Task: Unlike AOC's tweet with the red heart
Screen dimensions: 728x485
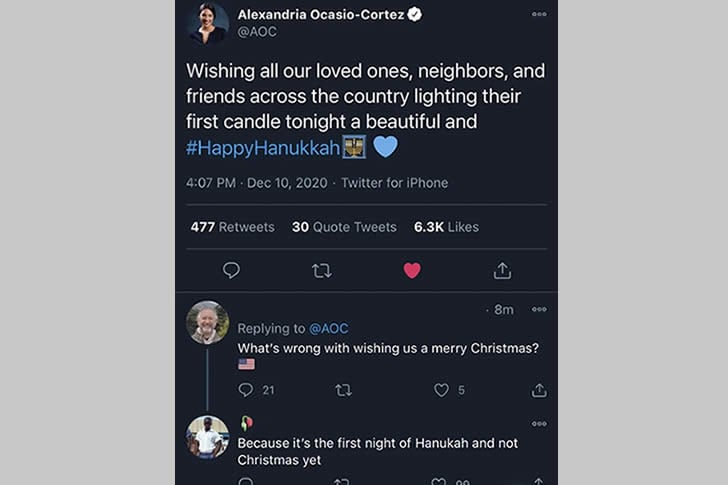Action: [x=412, y=270]
